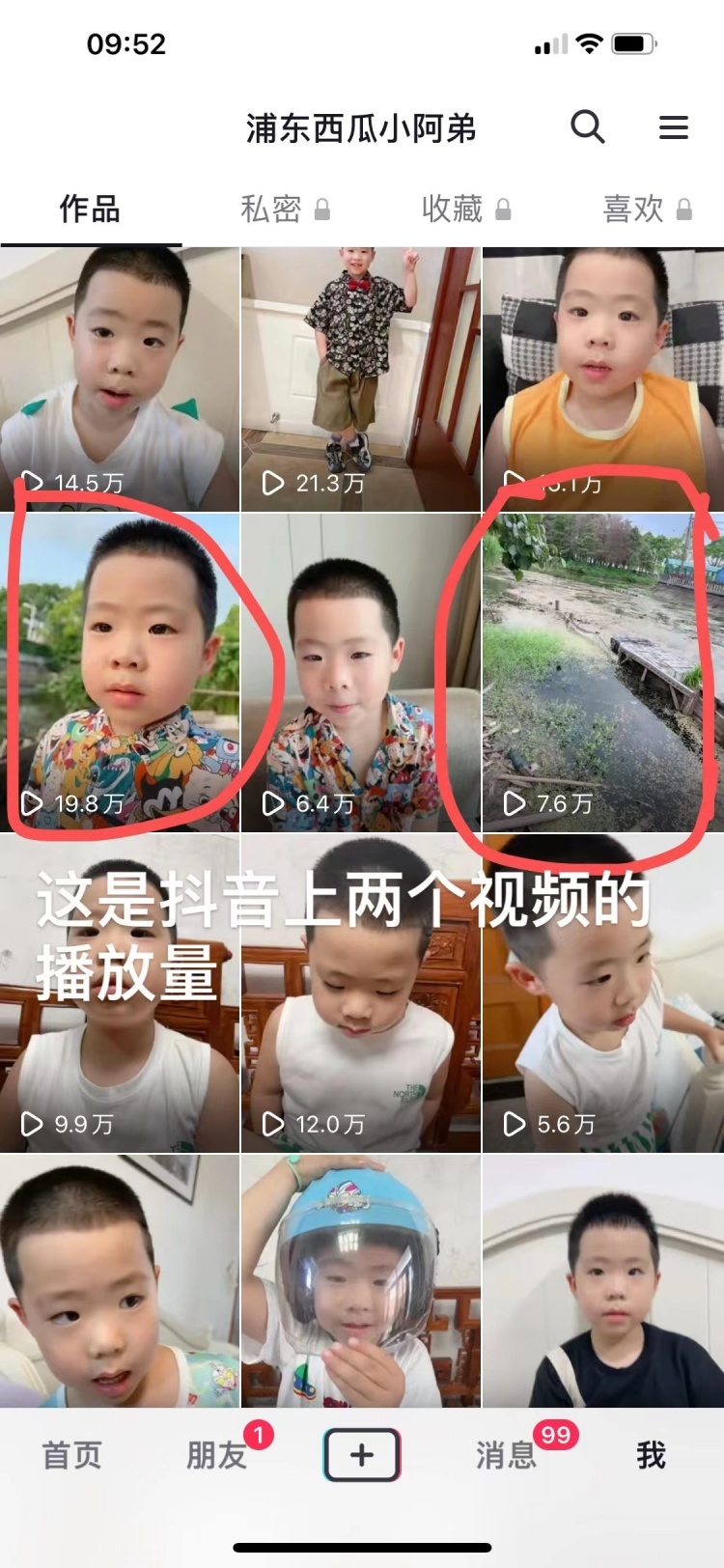This screenshot has height=1568, width=724.
Task: Switch to the 收藏 tab
Action: [465, 209]
